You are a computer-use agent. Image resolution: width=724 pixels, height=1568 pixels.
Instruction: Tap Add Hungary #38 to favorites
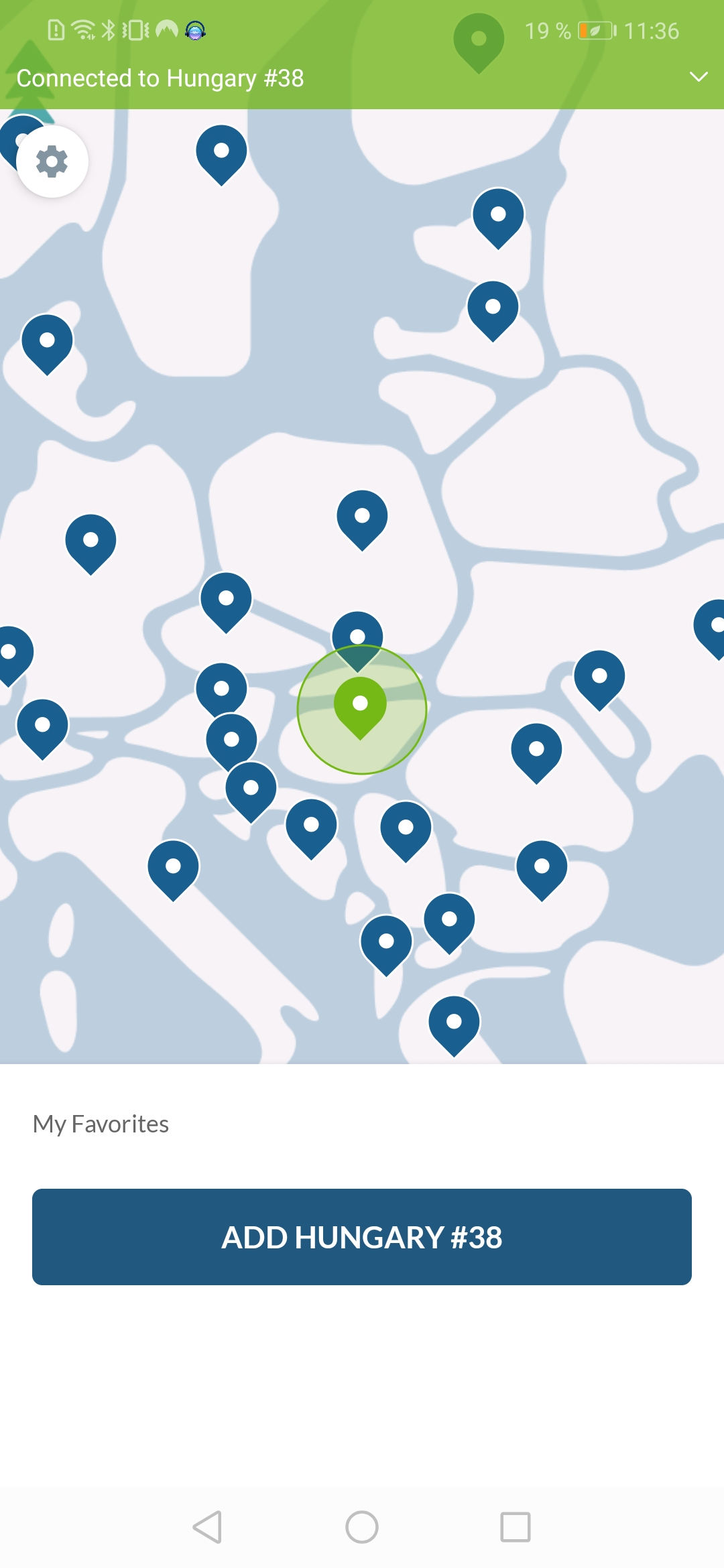362,1237
